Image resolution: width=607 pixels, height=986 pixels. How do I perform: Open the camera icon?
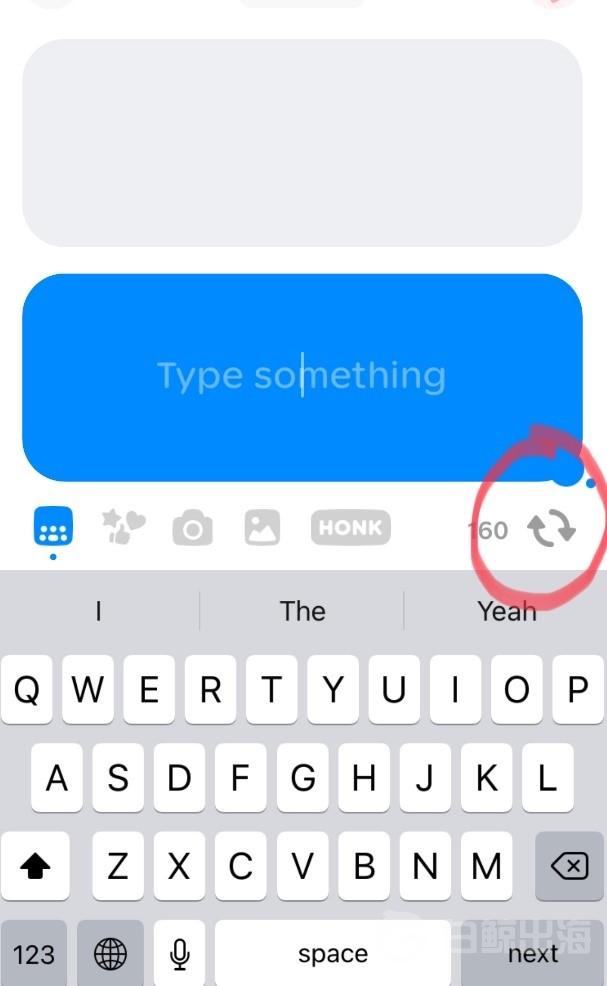point(192,528)
